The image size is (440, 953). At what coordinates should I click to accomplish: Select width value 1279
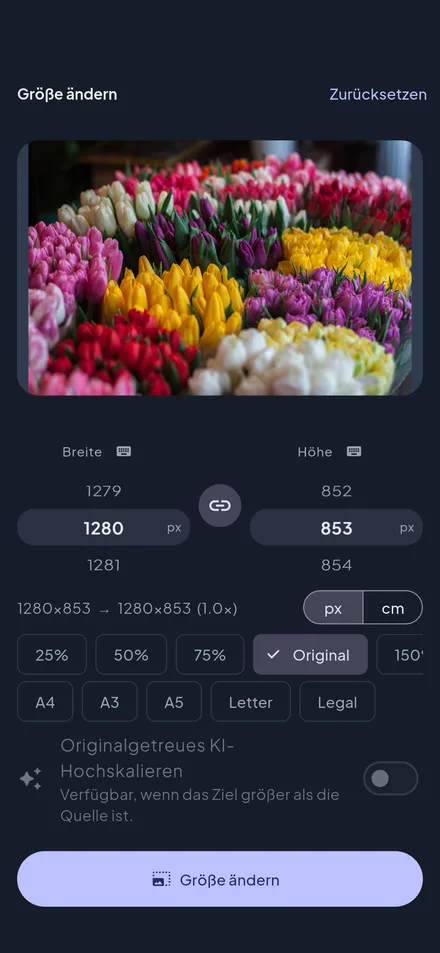[103, 491]
